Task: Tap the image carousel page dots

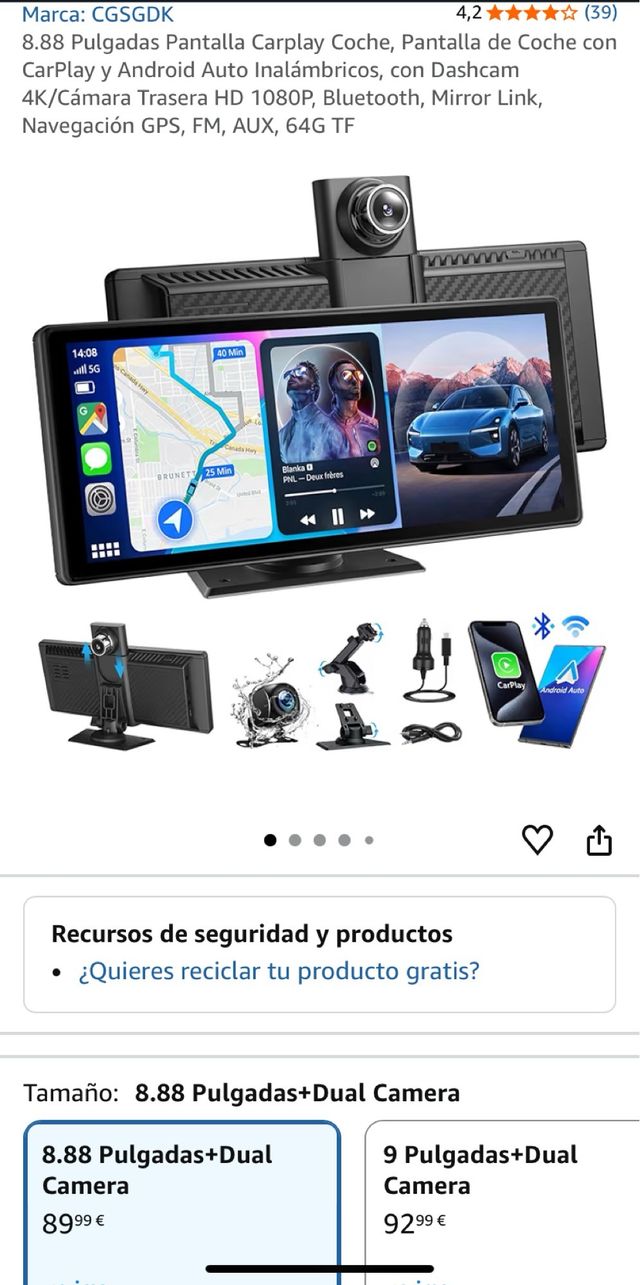Action: [x=319, y=840]
